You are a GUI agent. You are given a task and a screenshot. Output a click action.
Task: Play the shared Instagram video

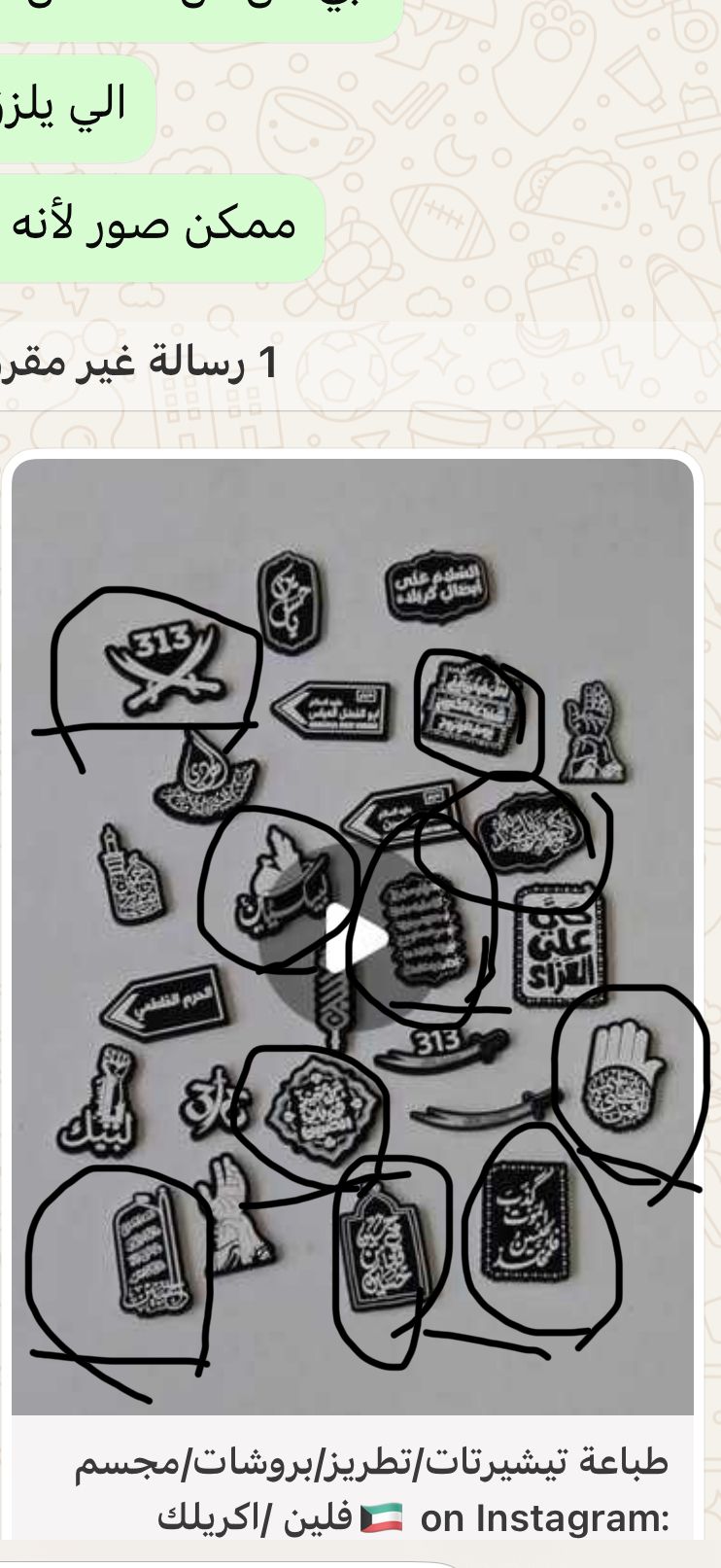point(353,937)
